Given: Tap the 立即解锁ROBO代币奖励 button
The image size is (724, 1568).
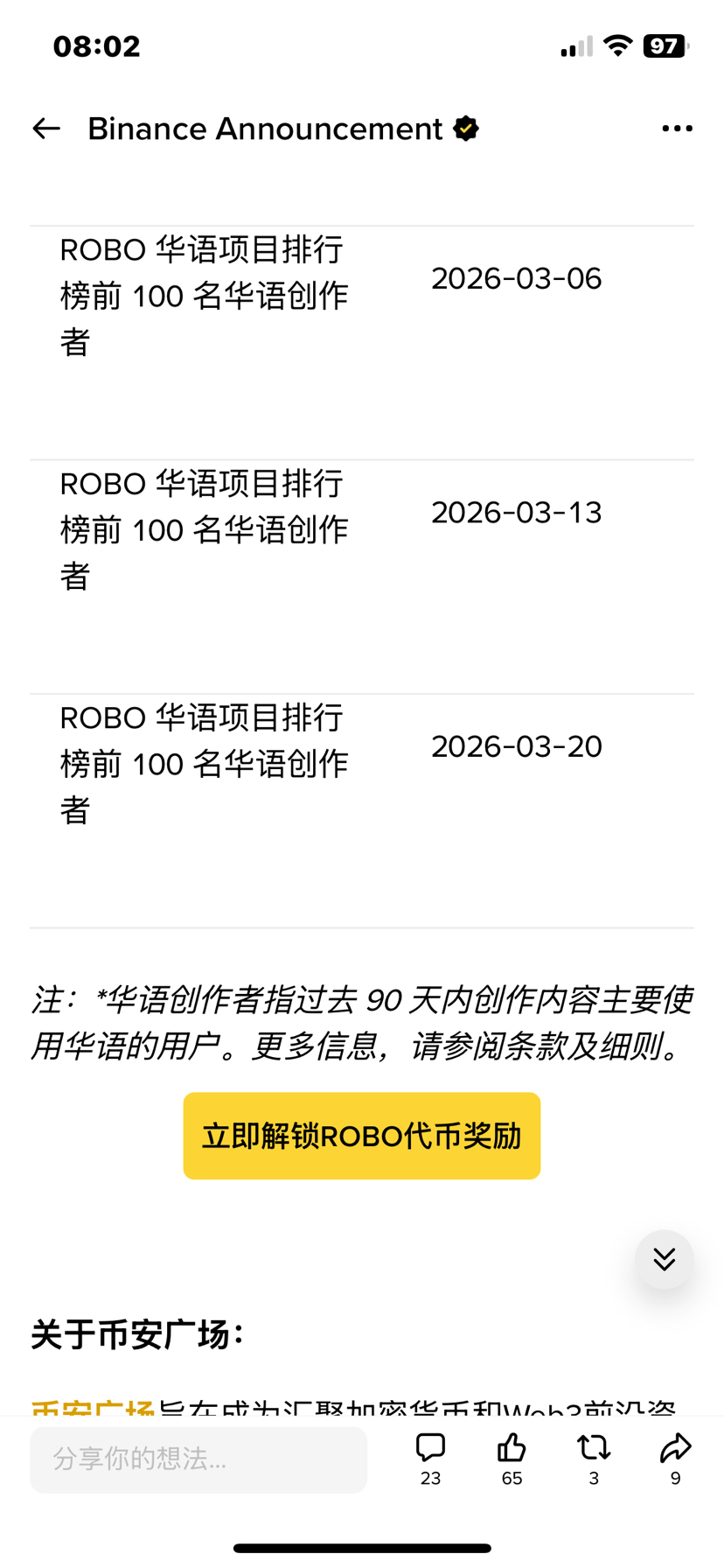Looking at the screenshot, I should pyautogui.click(x=361, y=1136).
